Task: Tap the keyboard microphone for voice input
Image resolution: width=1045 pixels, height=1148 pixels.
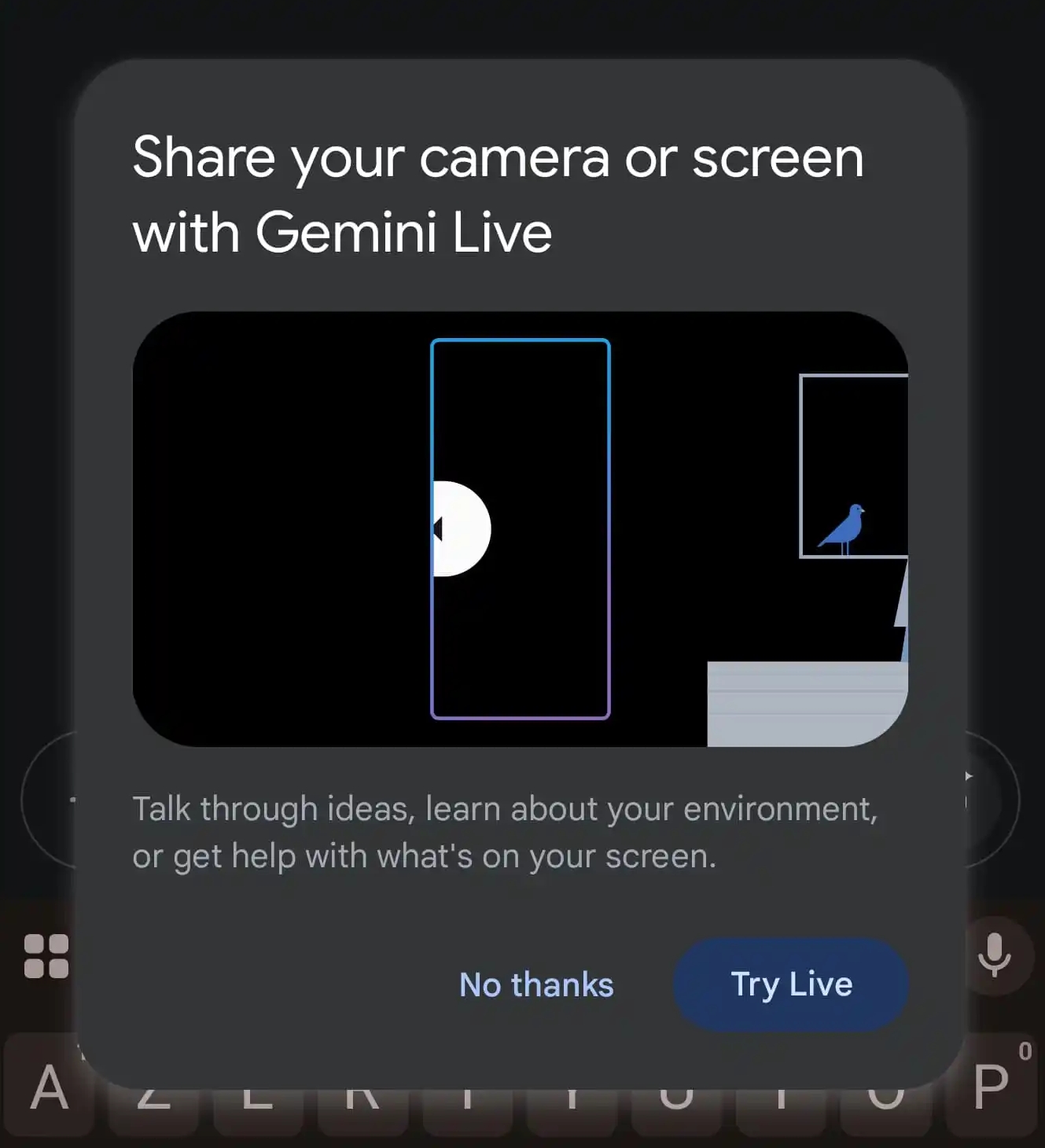Action: click(995, 955)
